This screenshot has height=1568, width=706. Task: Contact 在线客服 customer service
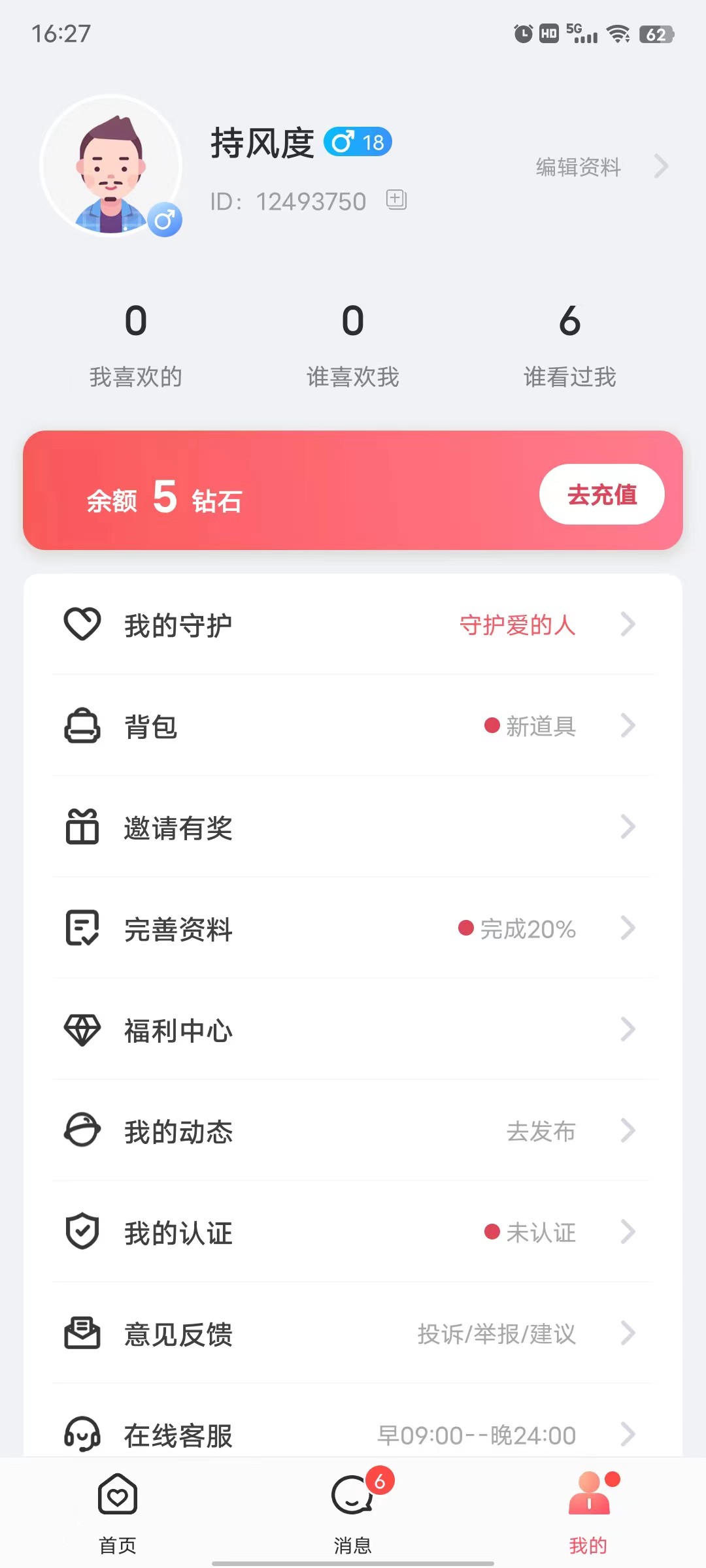[353, 1434]
